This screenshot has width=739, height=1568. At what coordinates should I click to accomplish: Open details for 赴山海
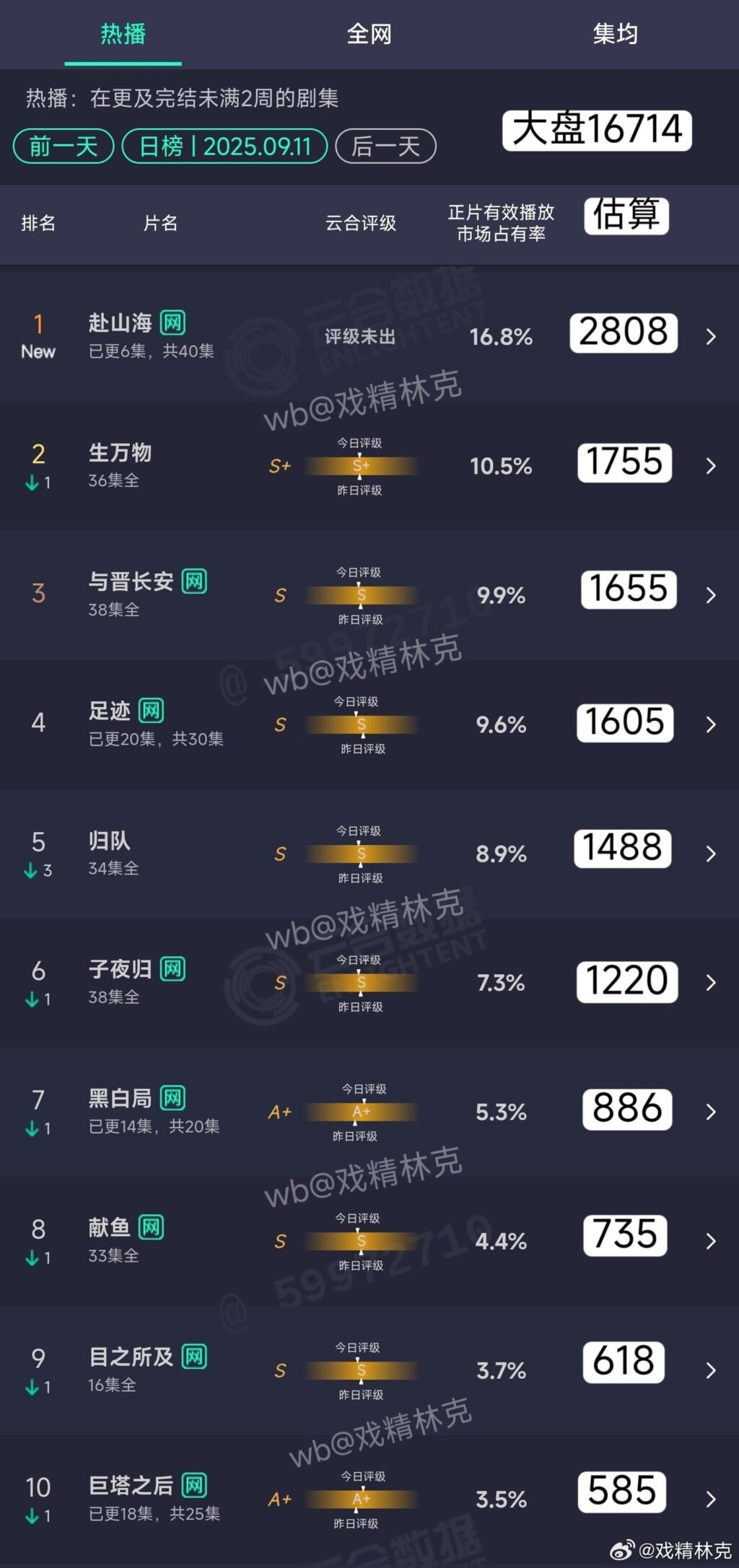[x=710, y=336]
